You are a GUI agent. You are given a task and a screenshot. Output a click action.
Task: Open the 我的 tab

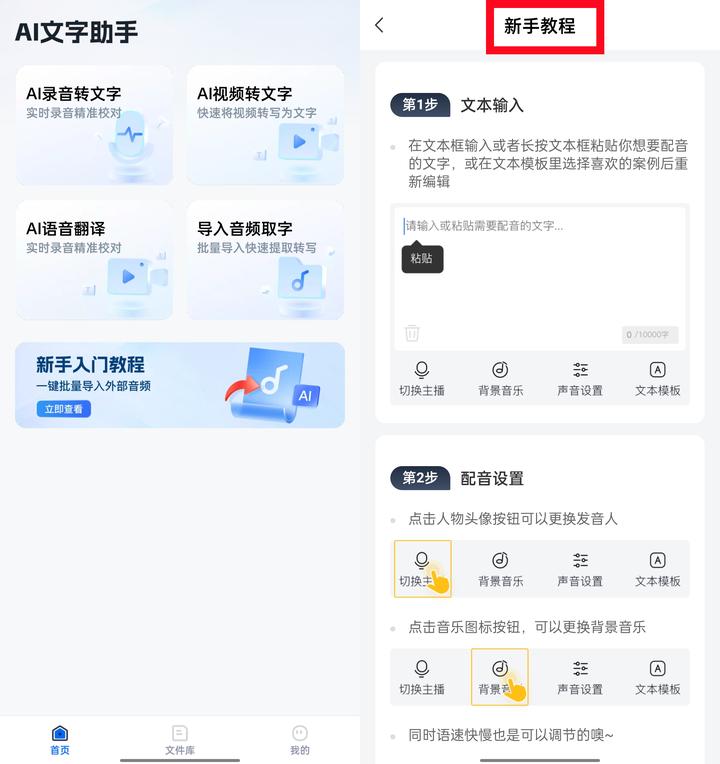(x=299, y=740)
